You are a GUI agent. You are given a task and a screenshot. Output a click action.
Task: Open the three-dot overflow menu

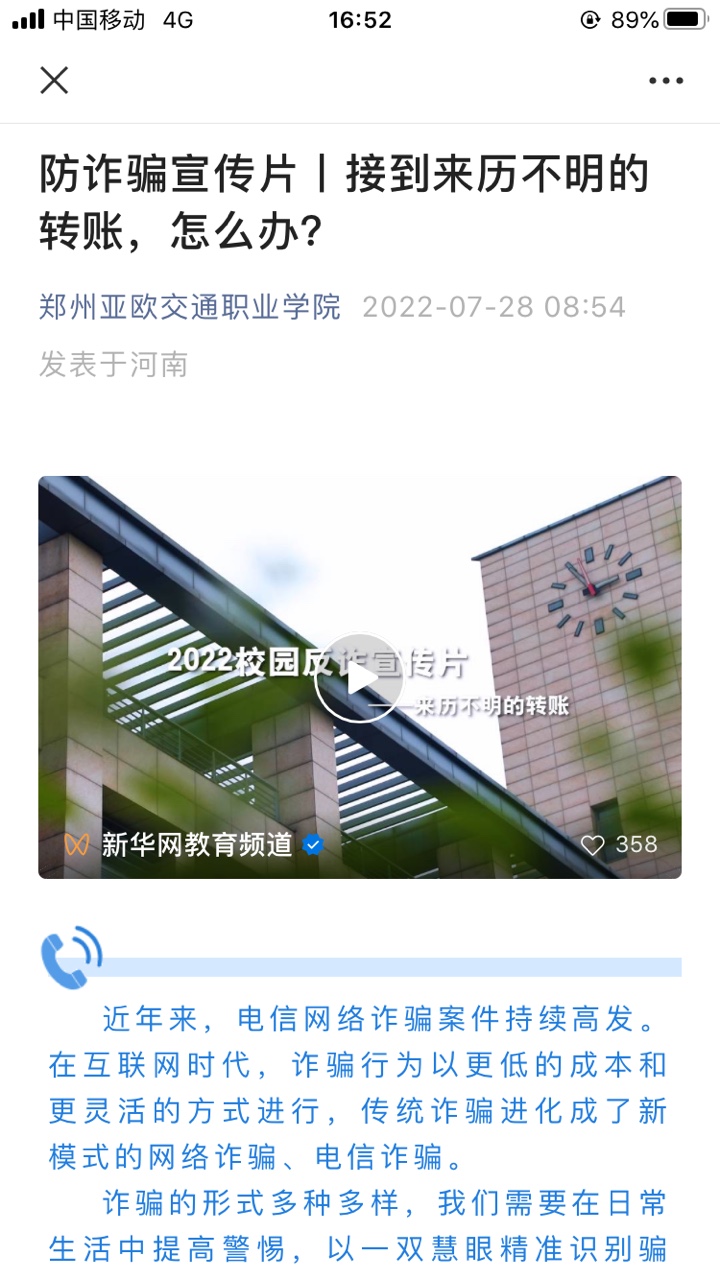tap(665, 81)
